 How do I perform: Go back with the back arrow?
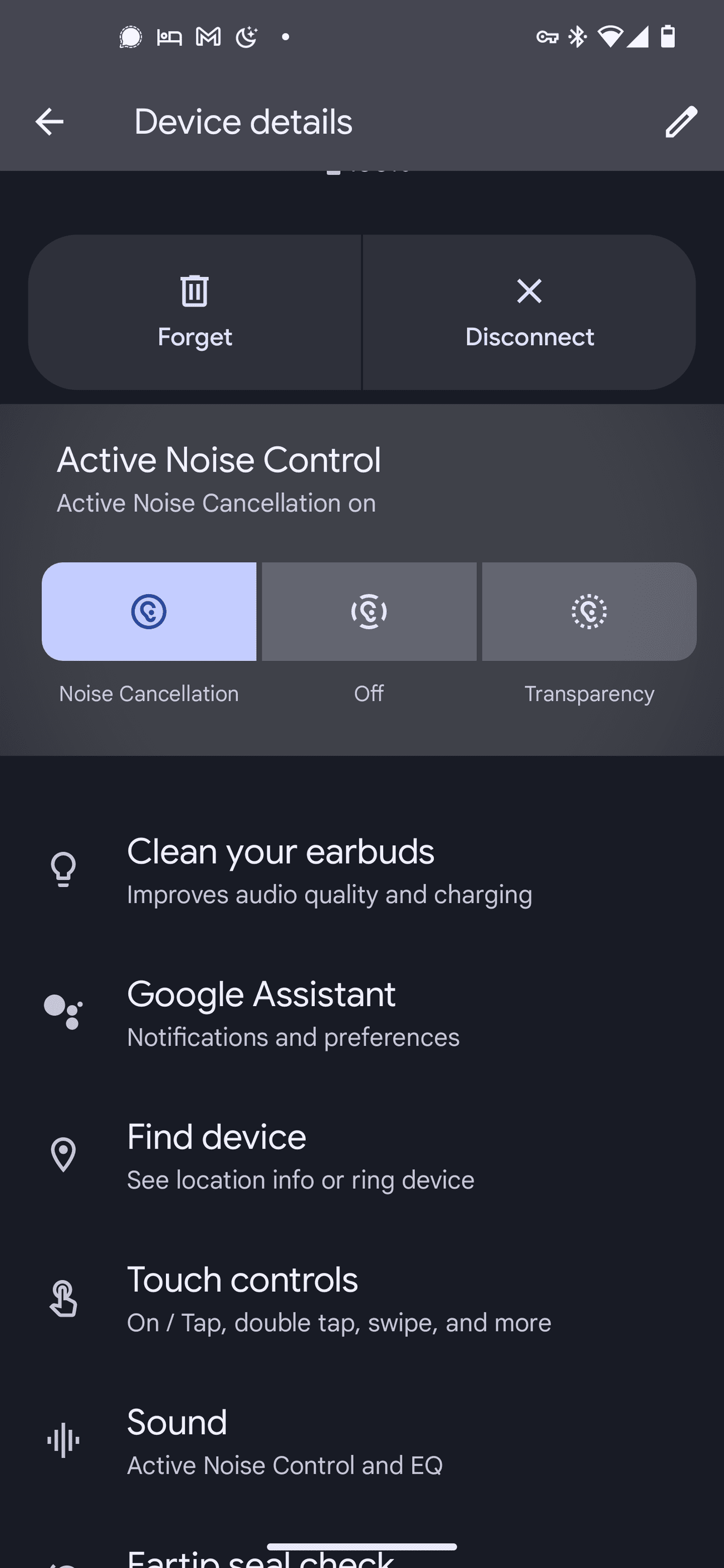pyautogui.click(x=50, y=120)
